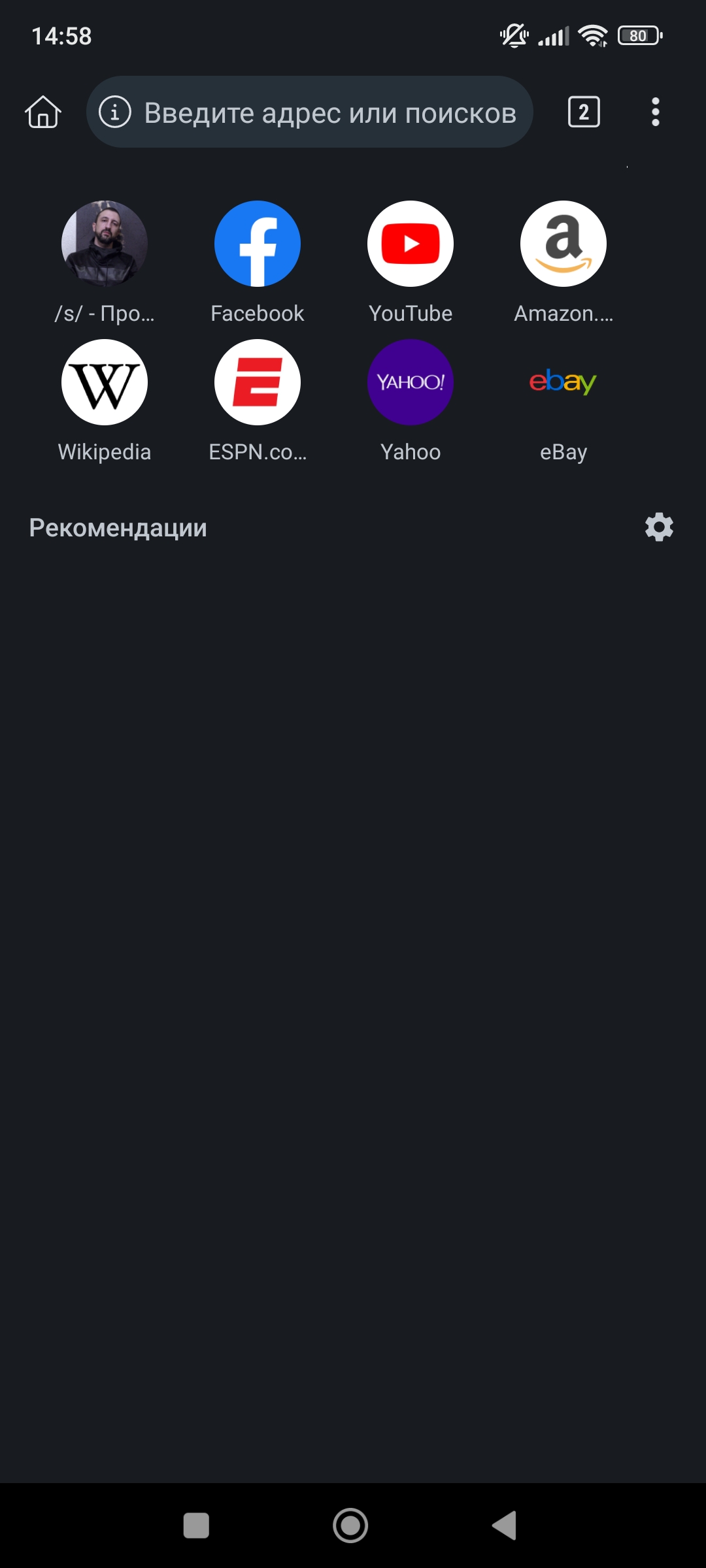Open Рекомендации settings gear
706x1568 pixels.
[x=659, y=527]
